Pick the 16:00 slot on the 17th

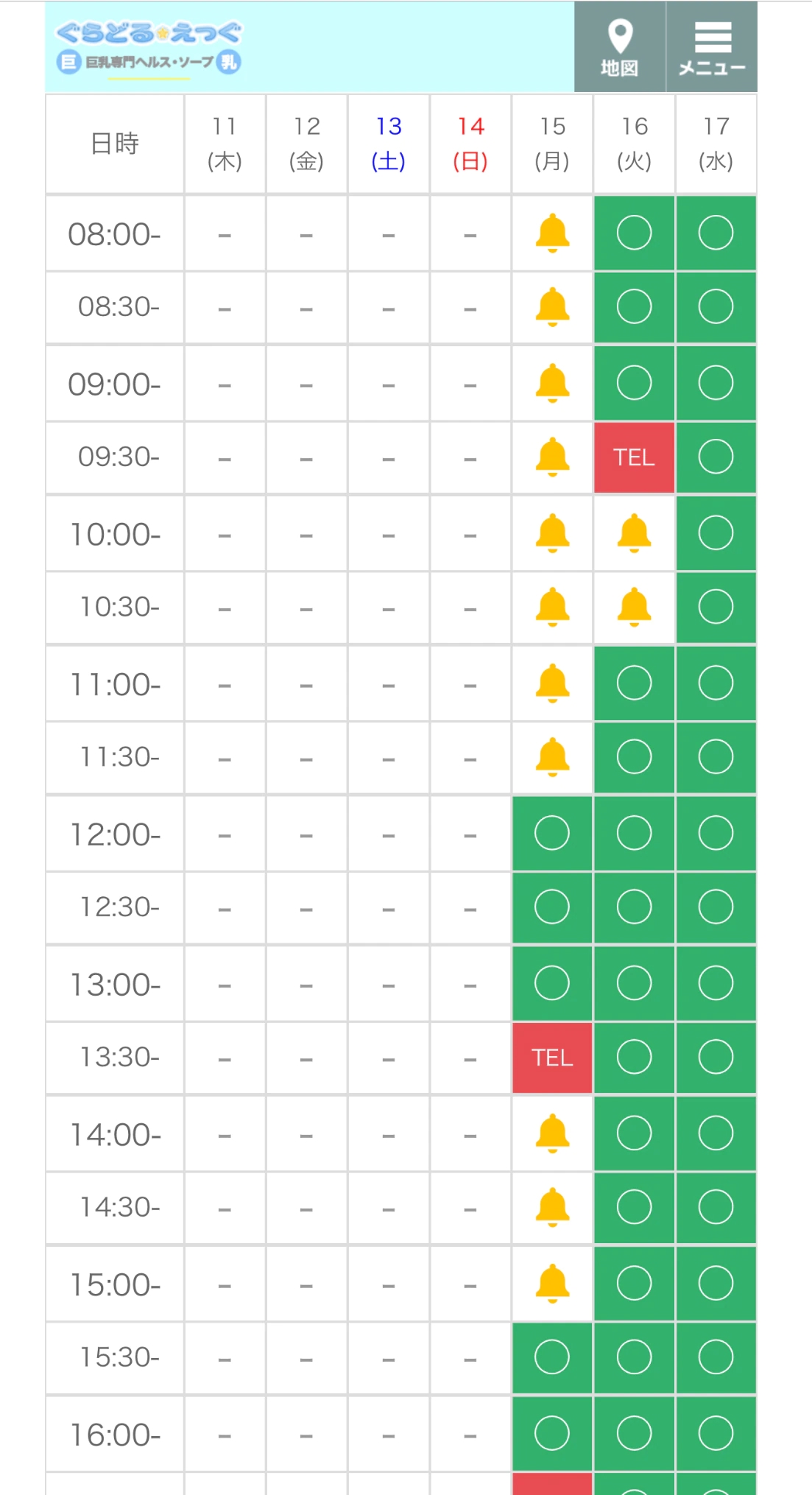pos(716,1434)
